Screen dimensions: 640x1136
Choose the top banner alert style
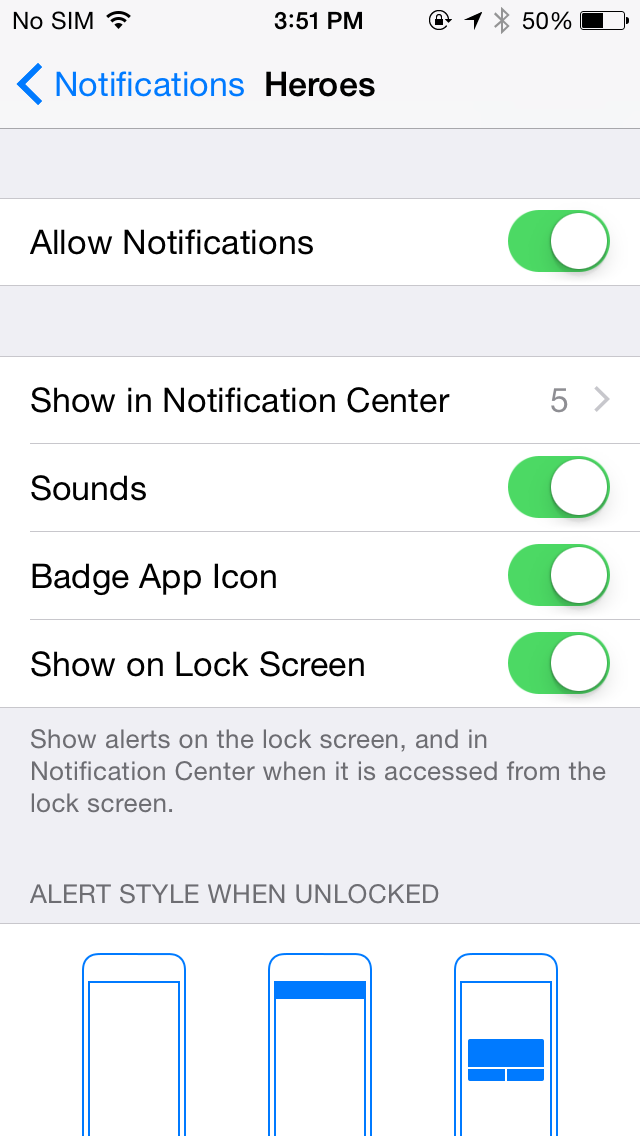[x=320, y=1044]
